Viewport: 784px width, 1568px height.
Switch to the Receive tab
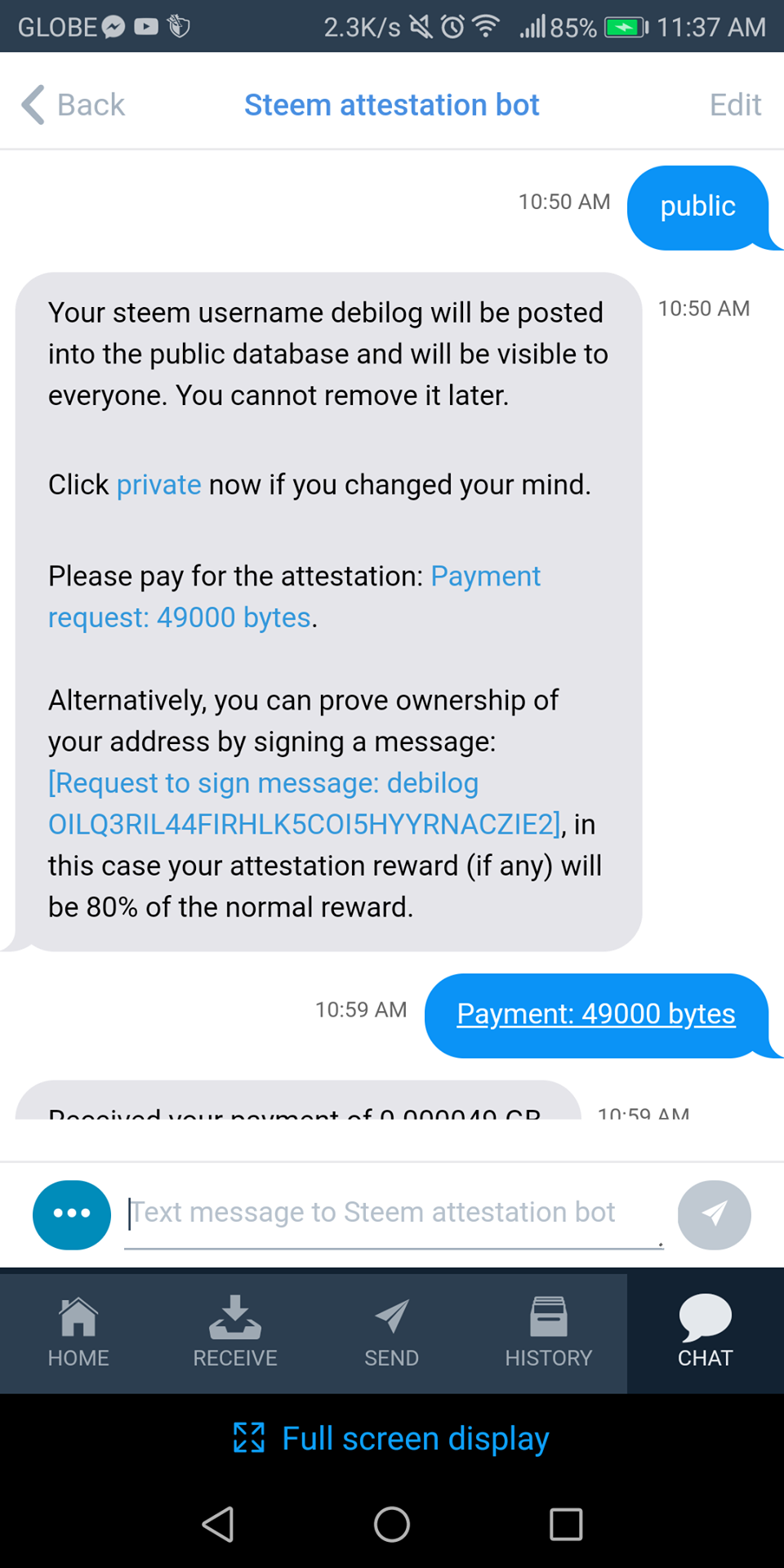pos(235,1332)
